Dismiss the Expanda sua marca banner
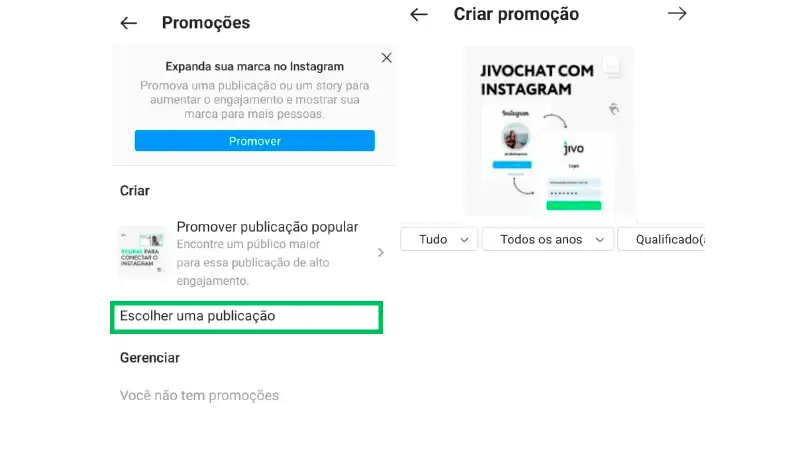Viewport: 800px width, 450px height. (x=387, y=58)
